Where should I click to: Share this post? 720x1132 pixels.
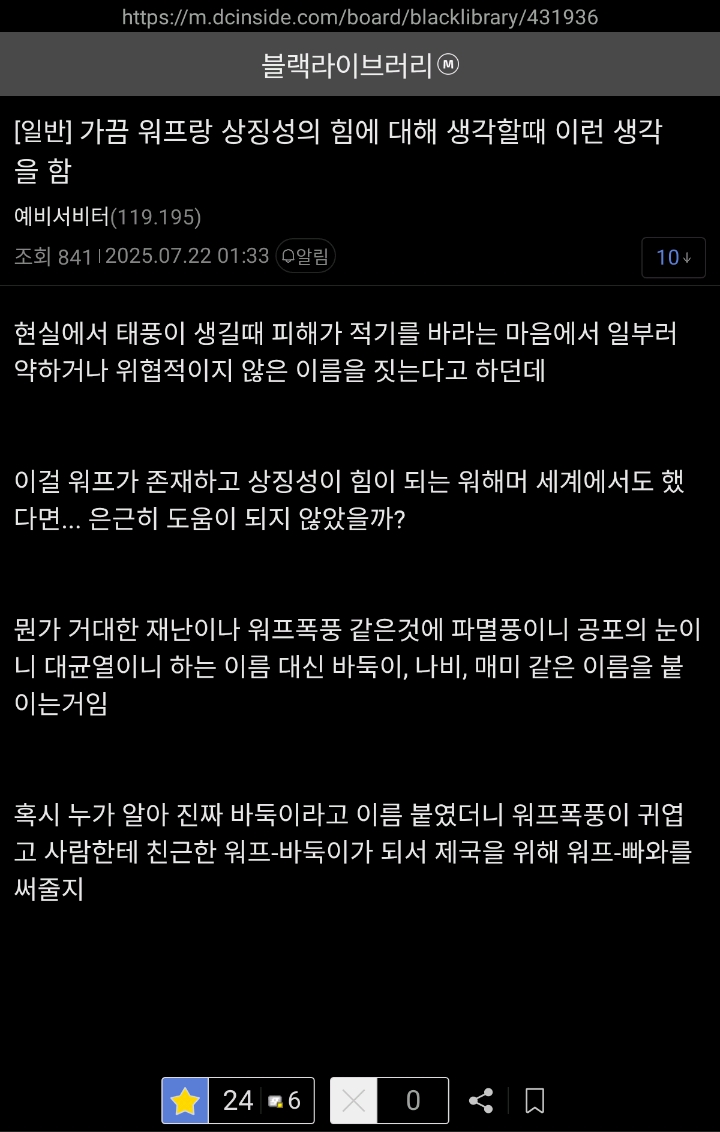click(x=481, y=1101)
